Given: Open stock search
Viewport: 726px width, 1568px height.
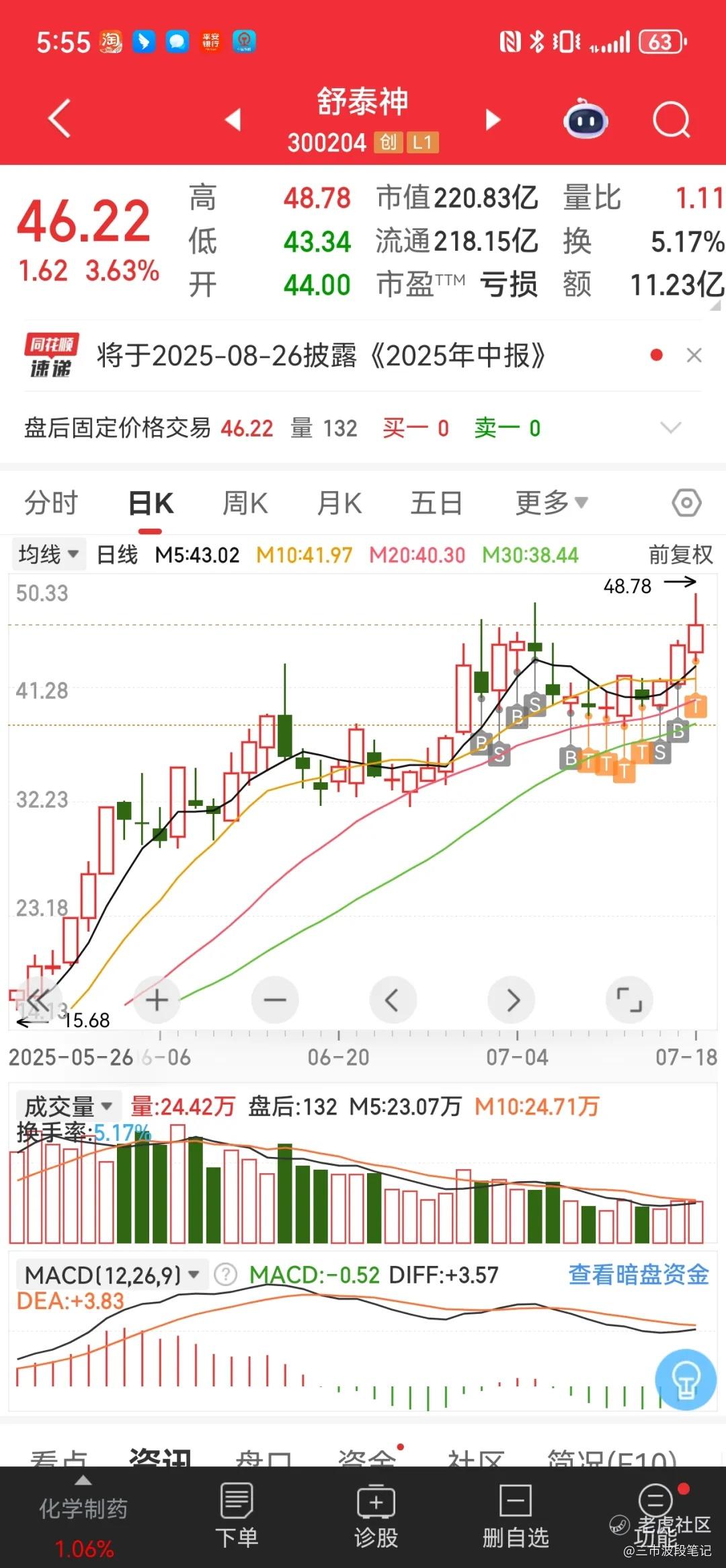Looking at the screenshot, I should tap(671, 120).
